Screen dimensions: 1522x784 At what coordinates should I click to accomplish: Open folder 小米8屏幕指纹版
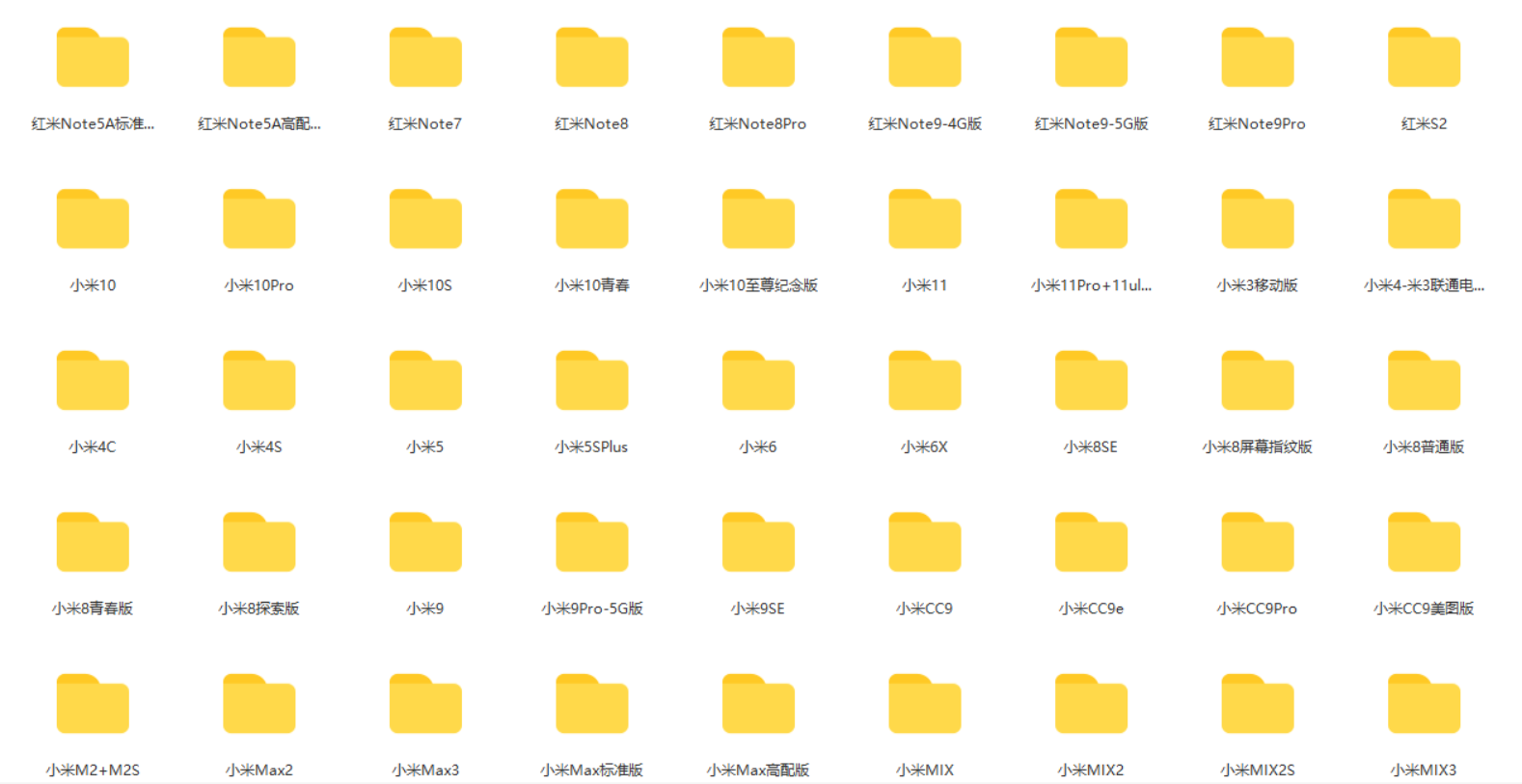pos(1258,383)
